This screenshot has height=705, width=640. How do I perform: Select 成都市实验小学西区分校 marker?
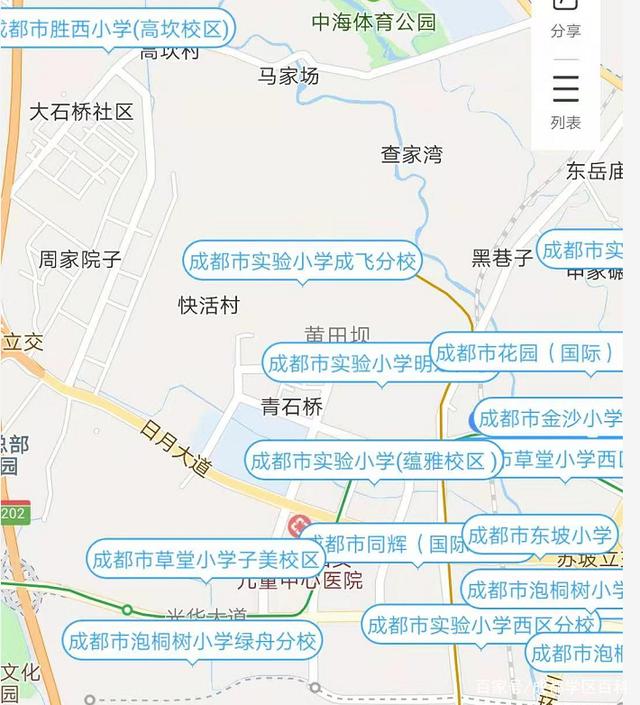tap(480, 625)
